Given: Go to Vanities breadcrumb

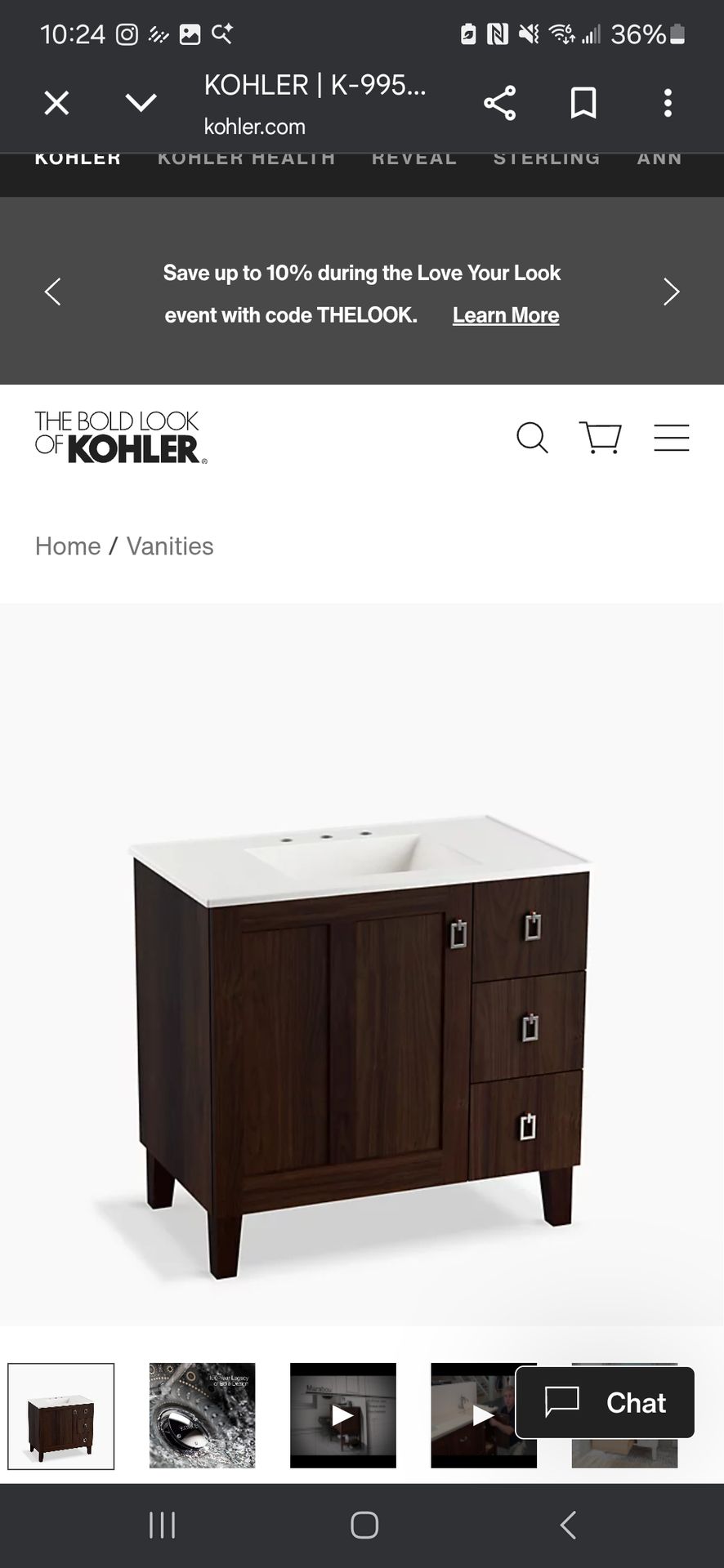Looking at the screenshot, I should (170, 546).
